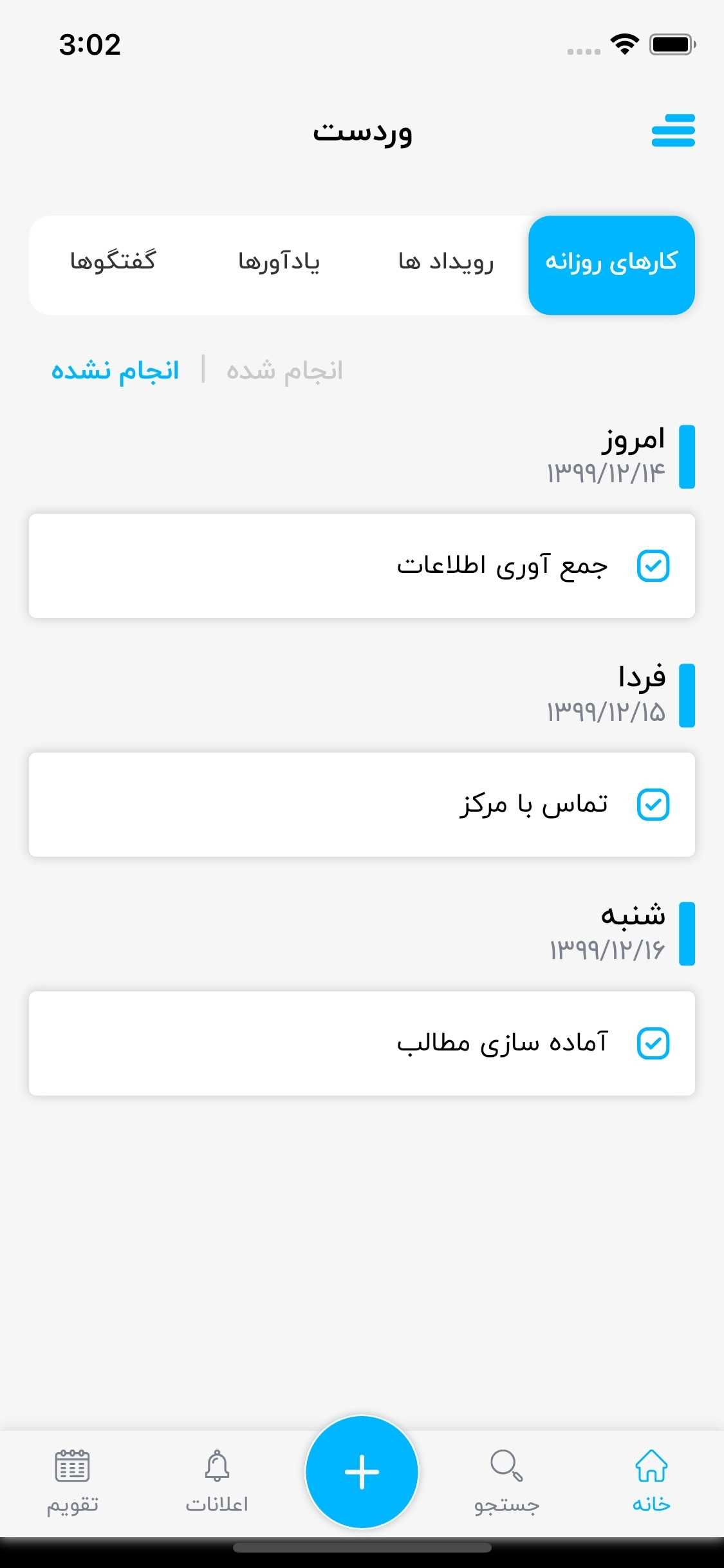Check off تماس با مرکز task
724x1568 pixels.
point(653,805)
